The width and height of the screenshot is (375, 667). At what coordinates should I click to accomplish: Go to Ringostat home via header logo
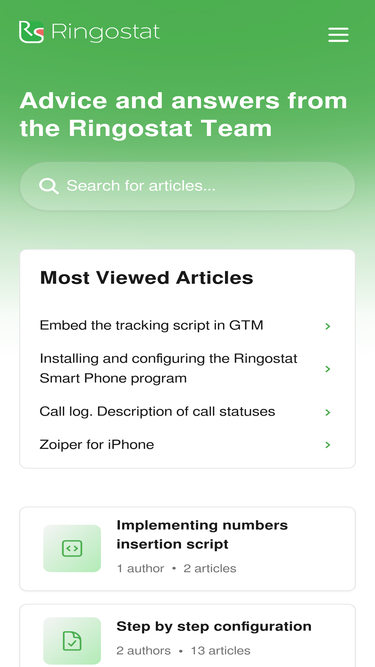(x=89, y=32)
